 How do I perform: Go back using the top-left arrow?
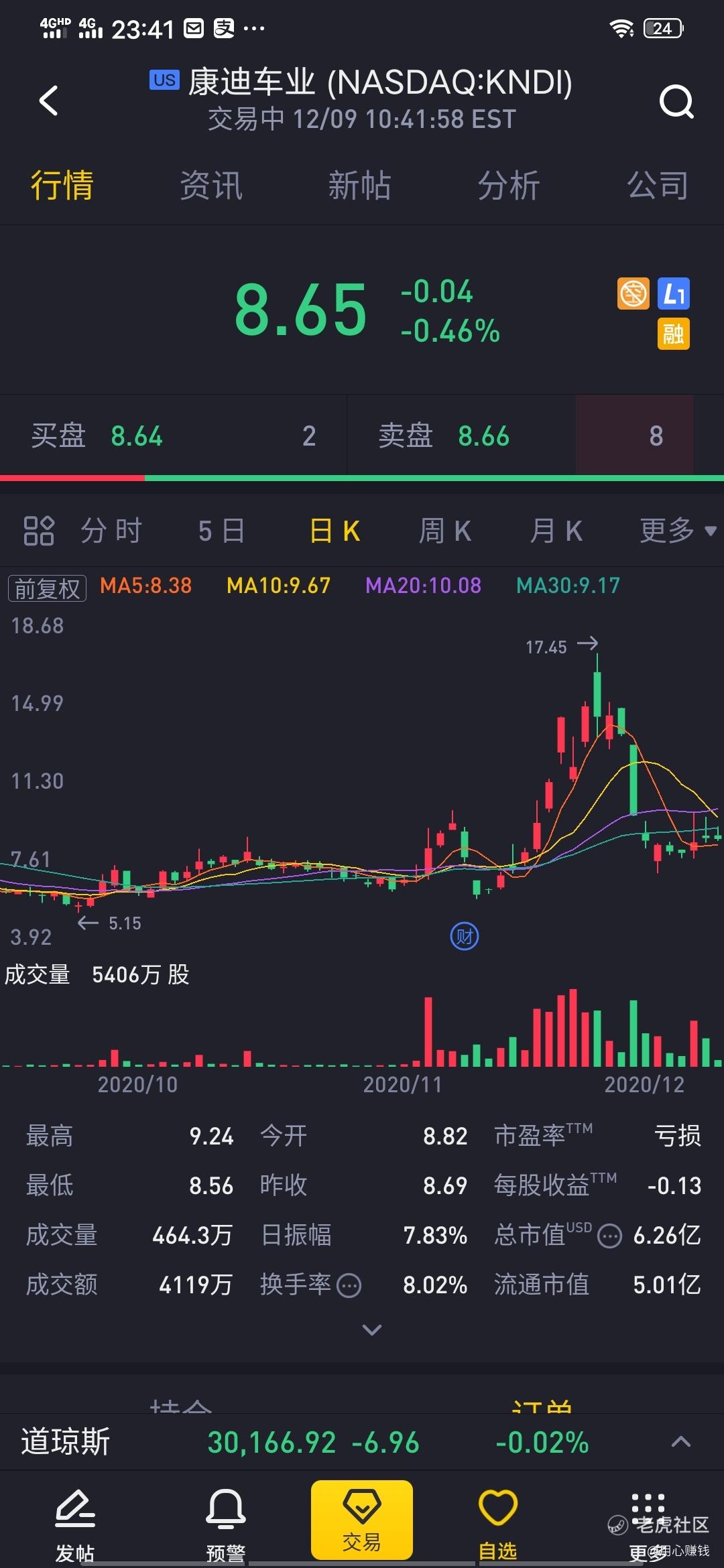coord(49,101)
